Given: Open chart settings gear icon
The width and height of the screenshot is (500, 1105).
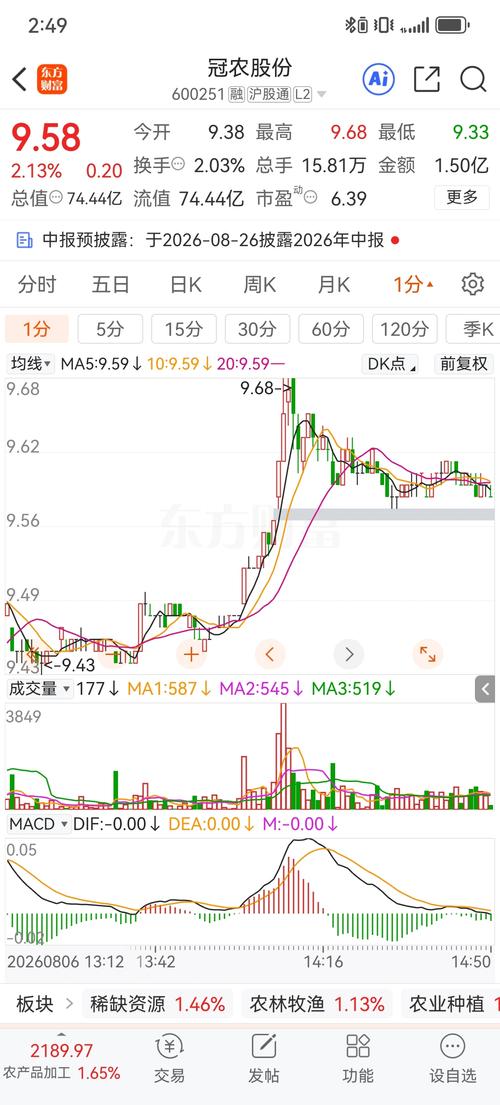Looking at the screenshot, I should click(473, 285).
